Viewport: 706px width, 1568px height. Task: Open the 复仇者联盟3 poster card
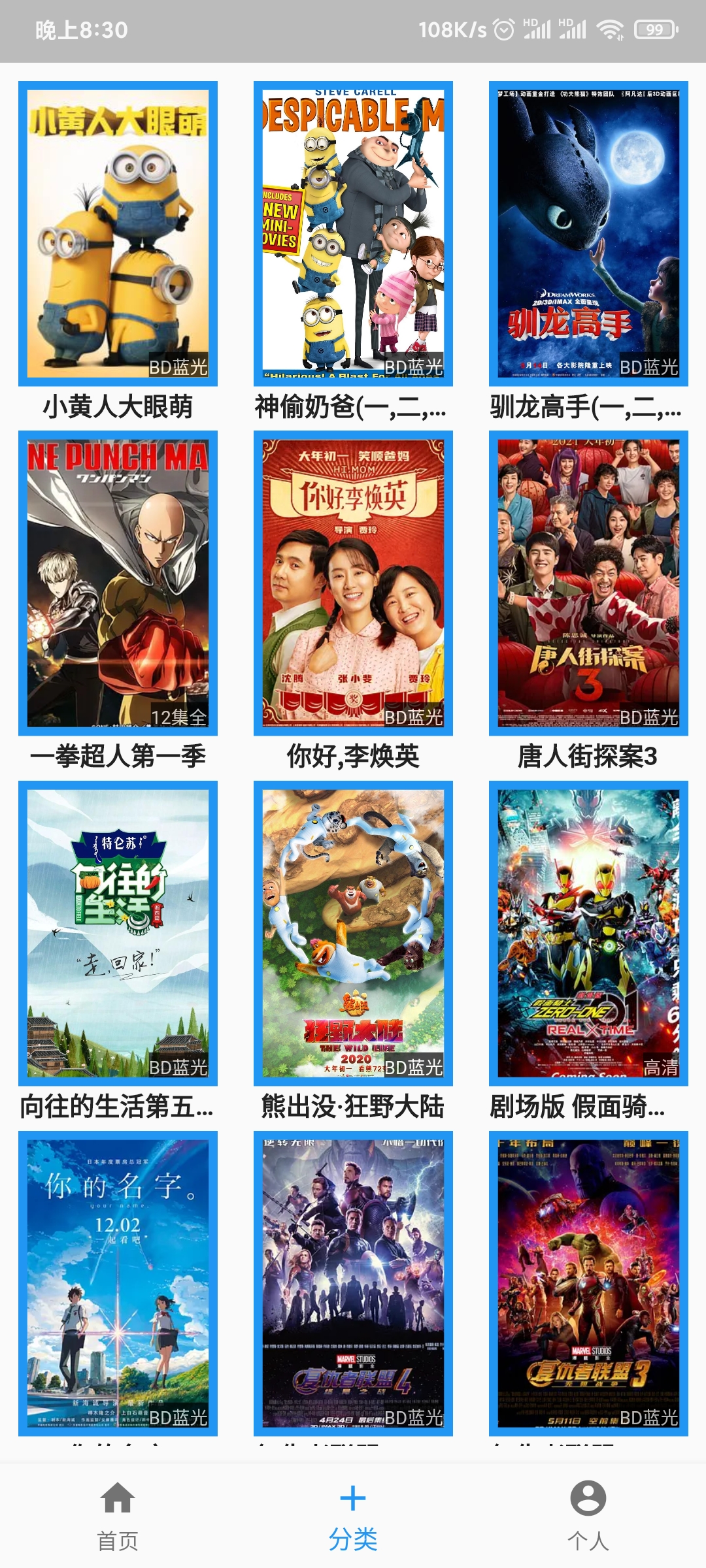[x=588, y=1283]
